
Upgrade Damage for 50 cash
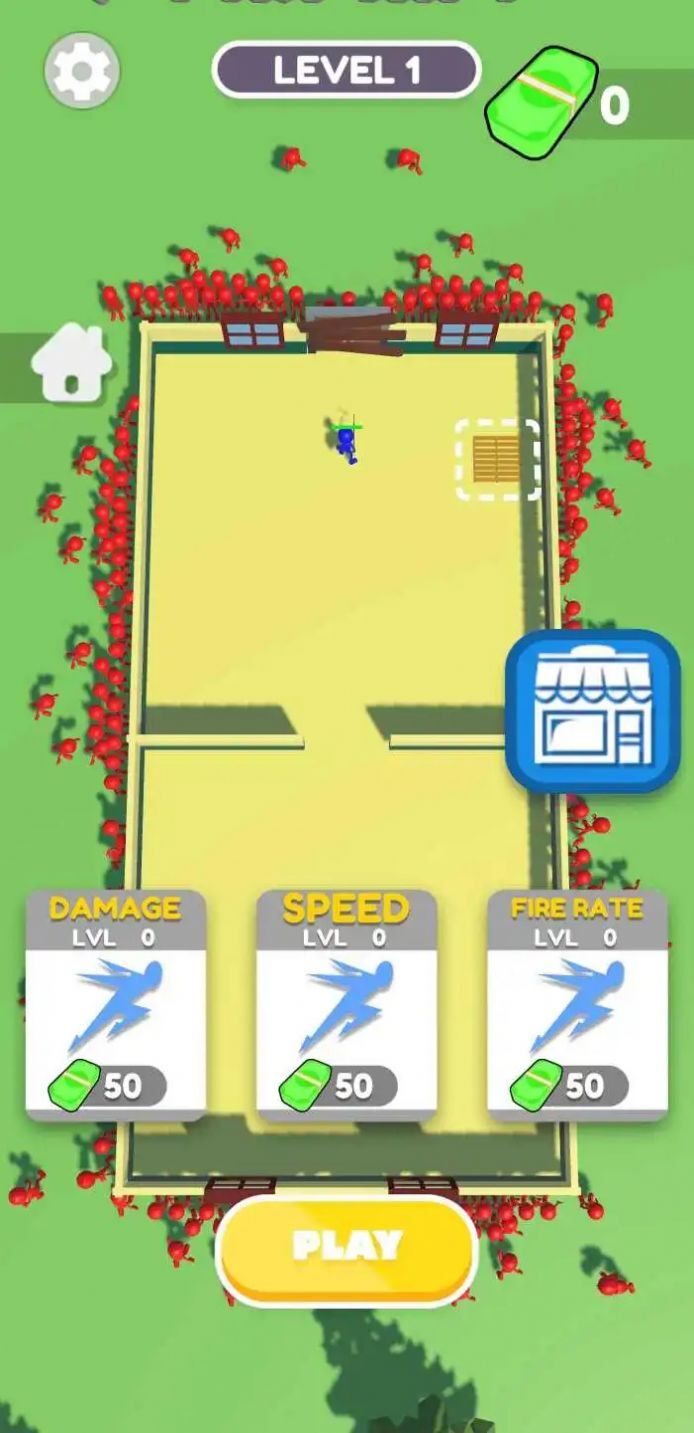click(116, 1005)
